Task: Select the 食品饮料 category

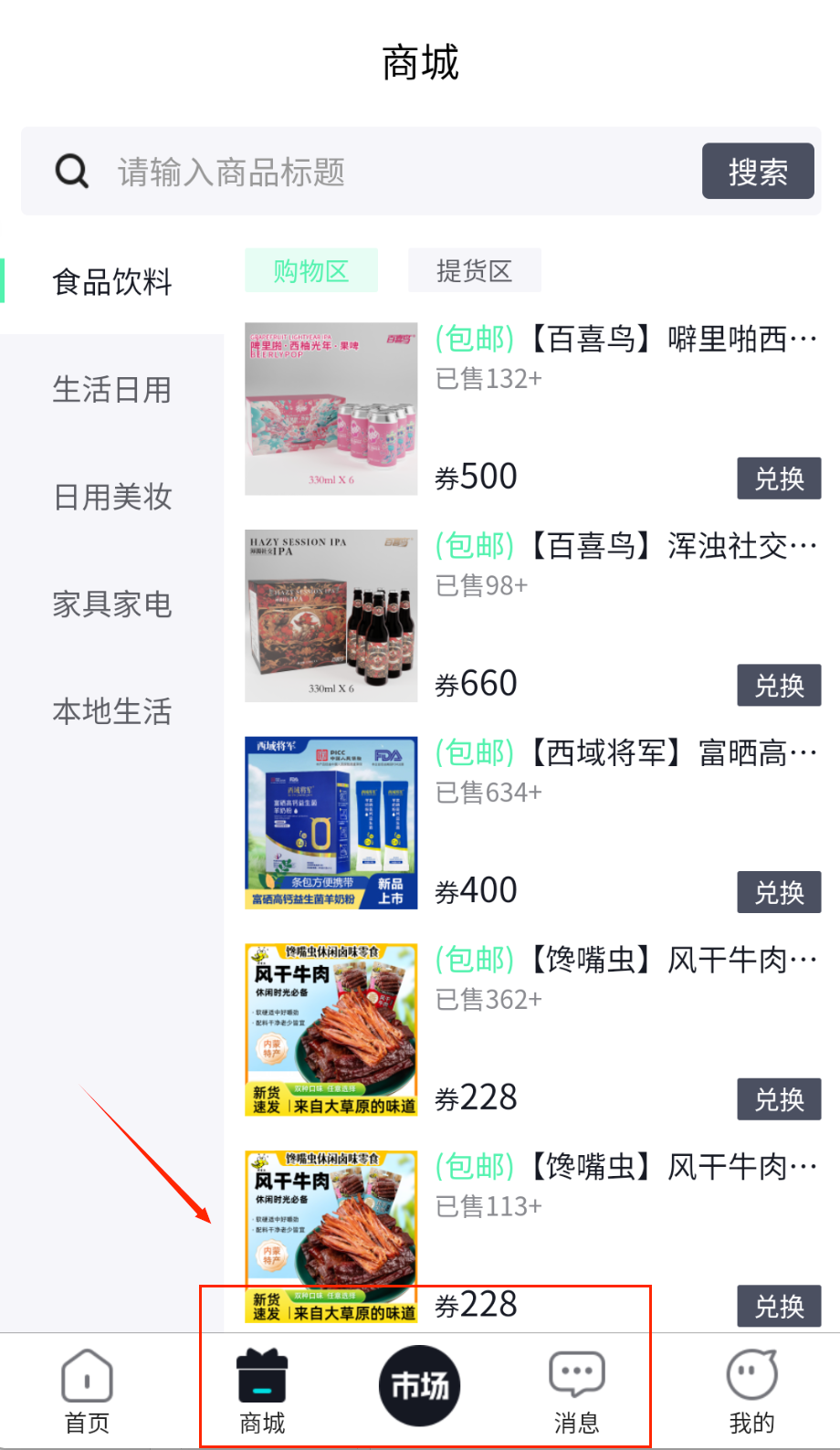Action: [112, 282]
